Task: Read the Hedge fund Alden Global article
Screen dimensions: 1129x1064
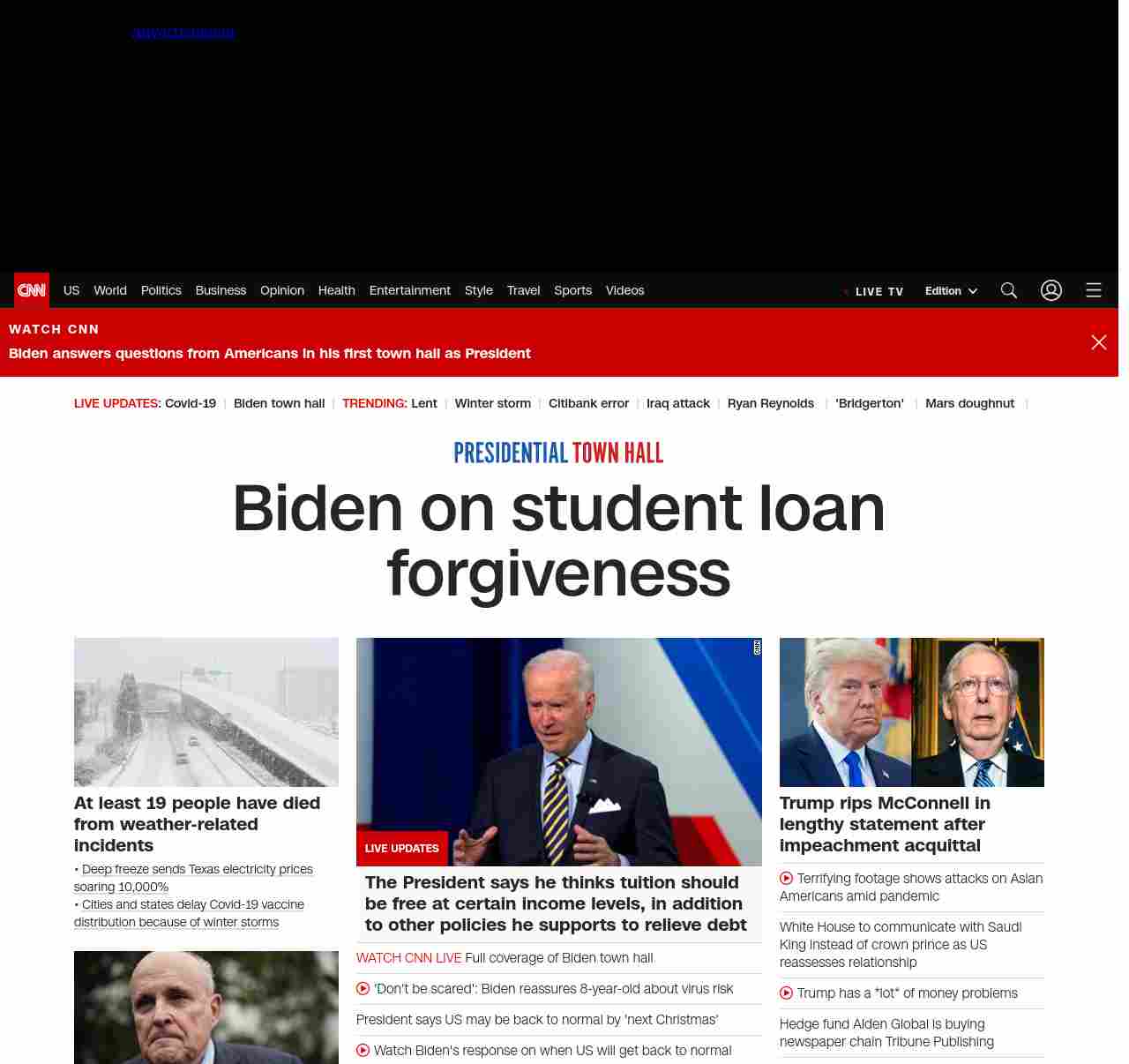Action: [886, 1032]
